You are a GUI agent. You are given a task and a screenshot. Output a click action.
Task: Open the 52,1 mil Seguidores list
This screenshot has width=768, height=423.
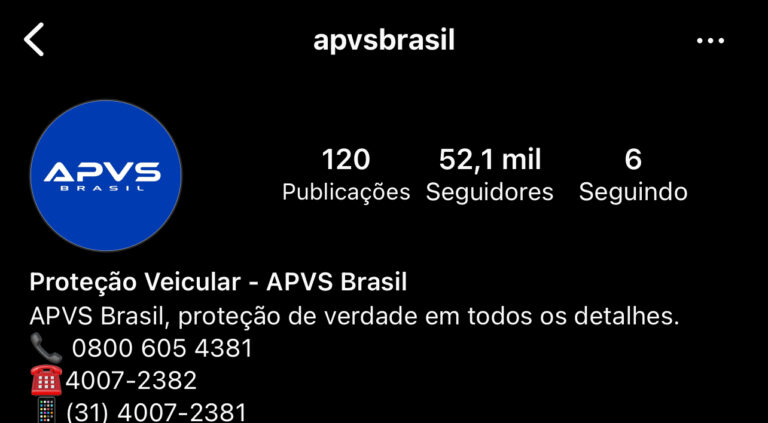490,174
